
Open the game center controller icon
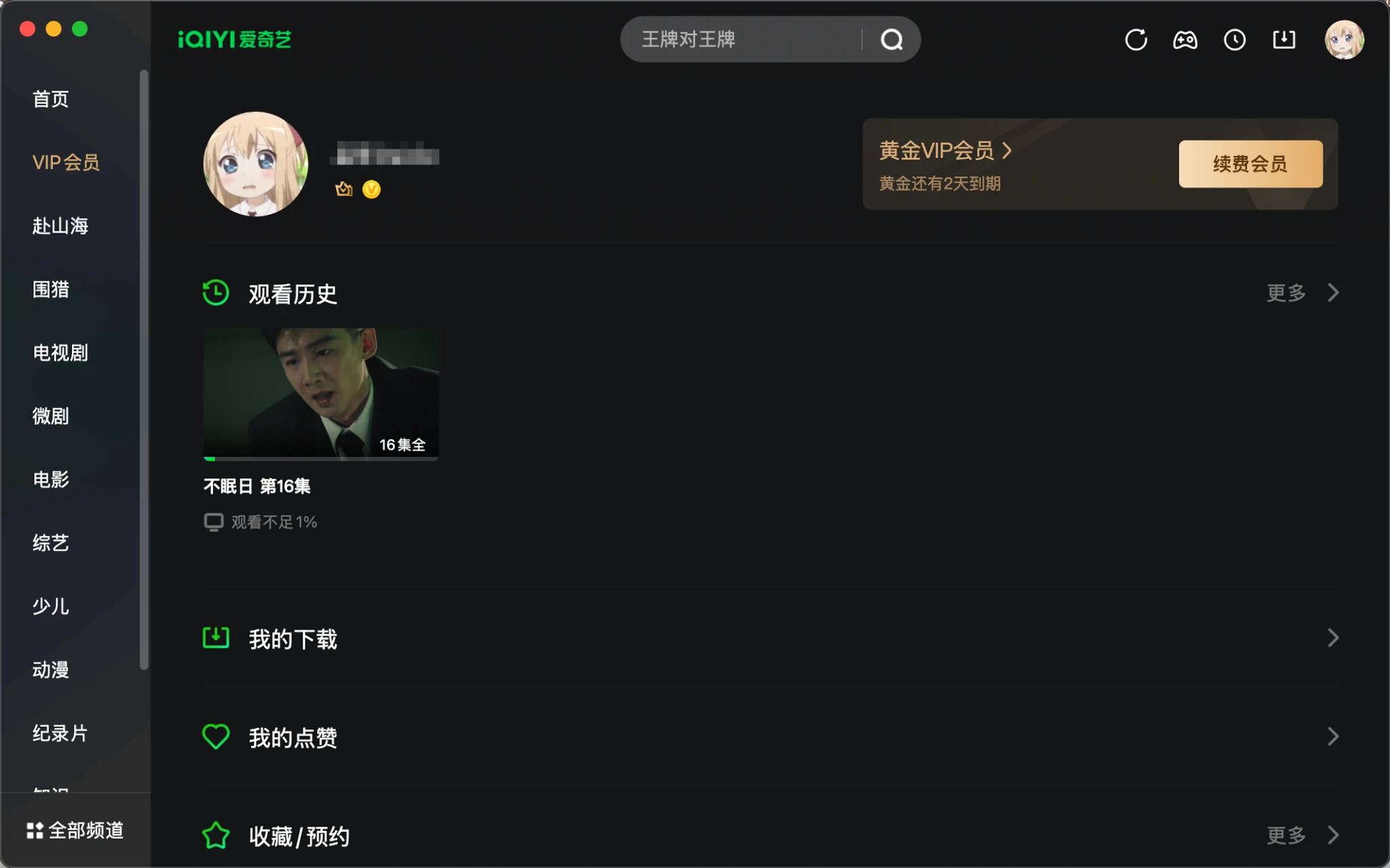pos(1185,39)
